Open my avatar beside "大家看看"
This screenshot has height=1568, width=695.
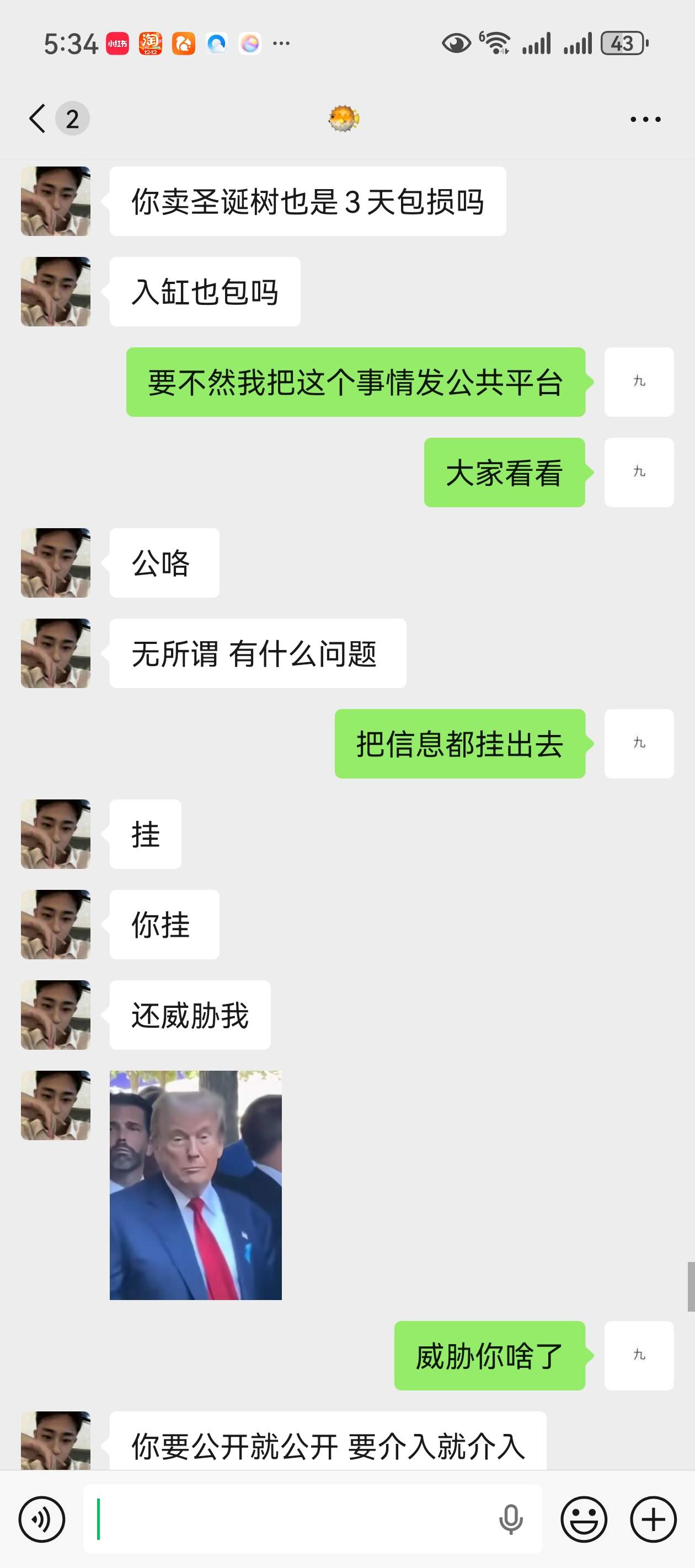[x=638, y=472]
